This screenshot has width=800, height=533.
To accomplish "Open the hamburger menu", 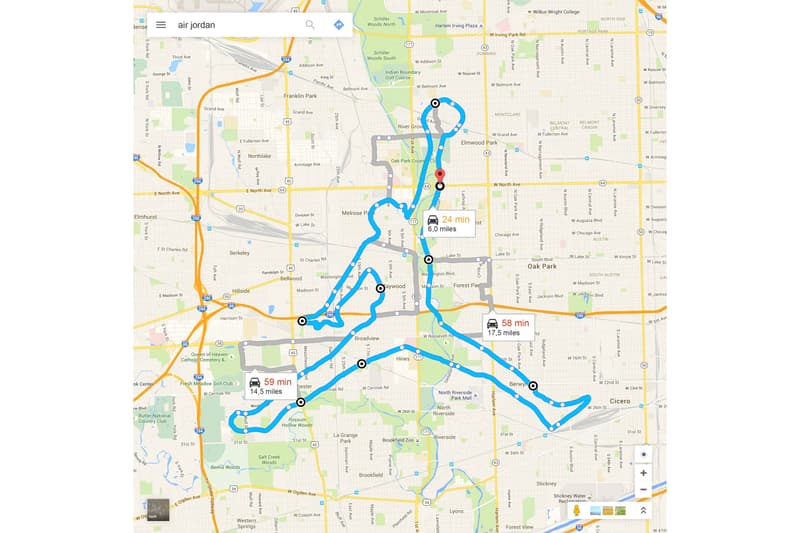I will 160,25.
